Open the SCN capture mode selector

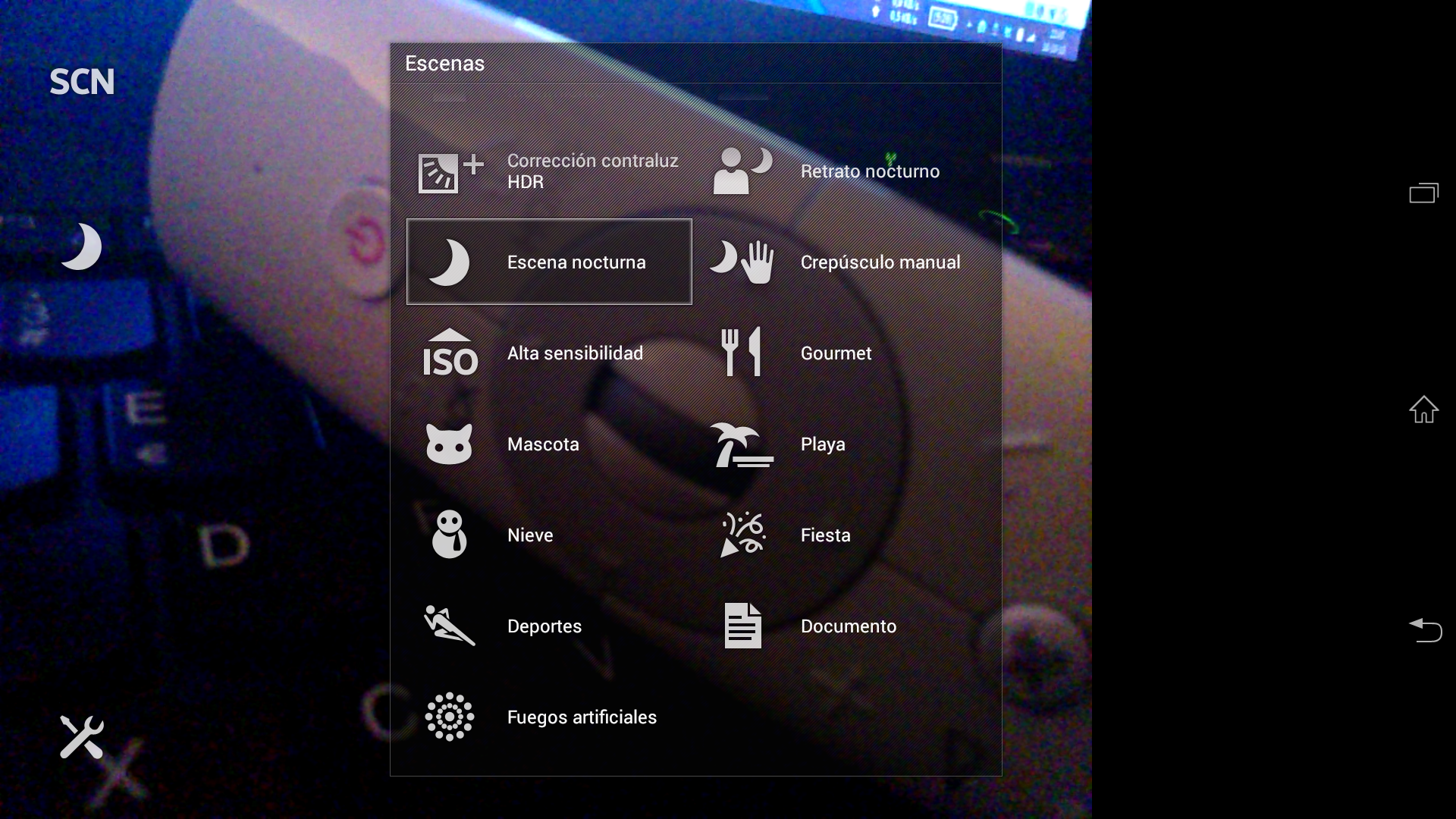pos(82,82)
